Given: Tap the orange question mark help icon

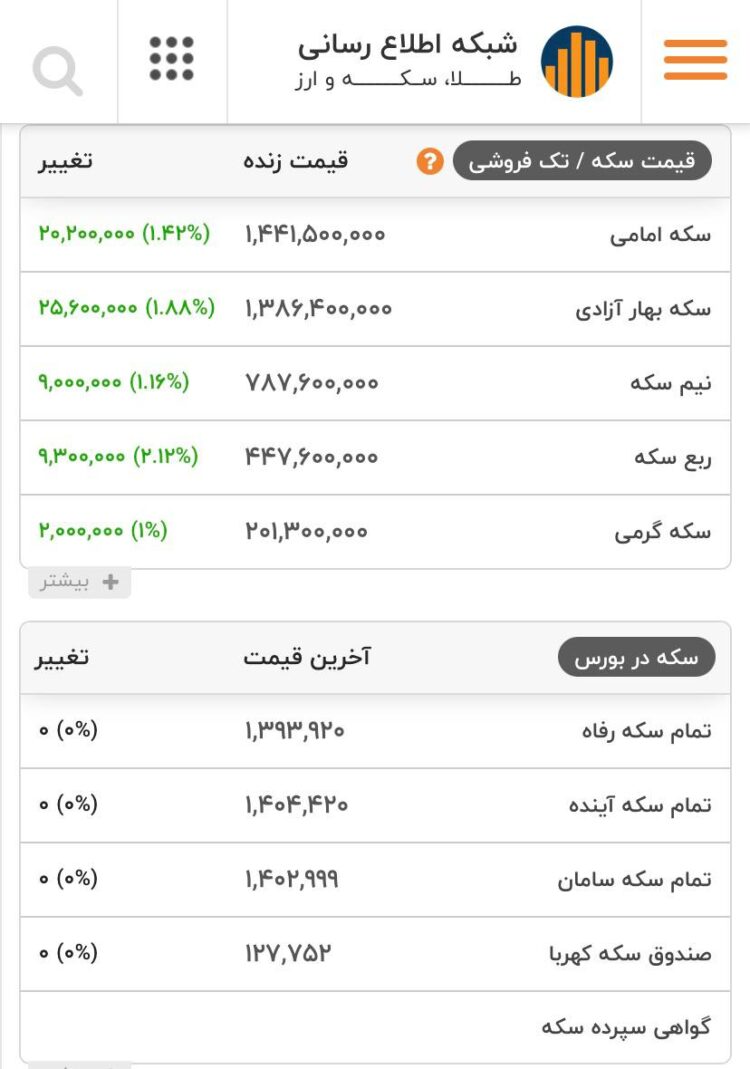Looking at the screenshot, I should click(x=430, y=161).
